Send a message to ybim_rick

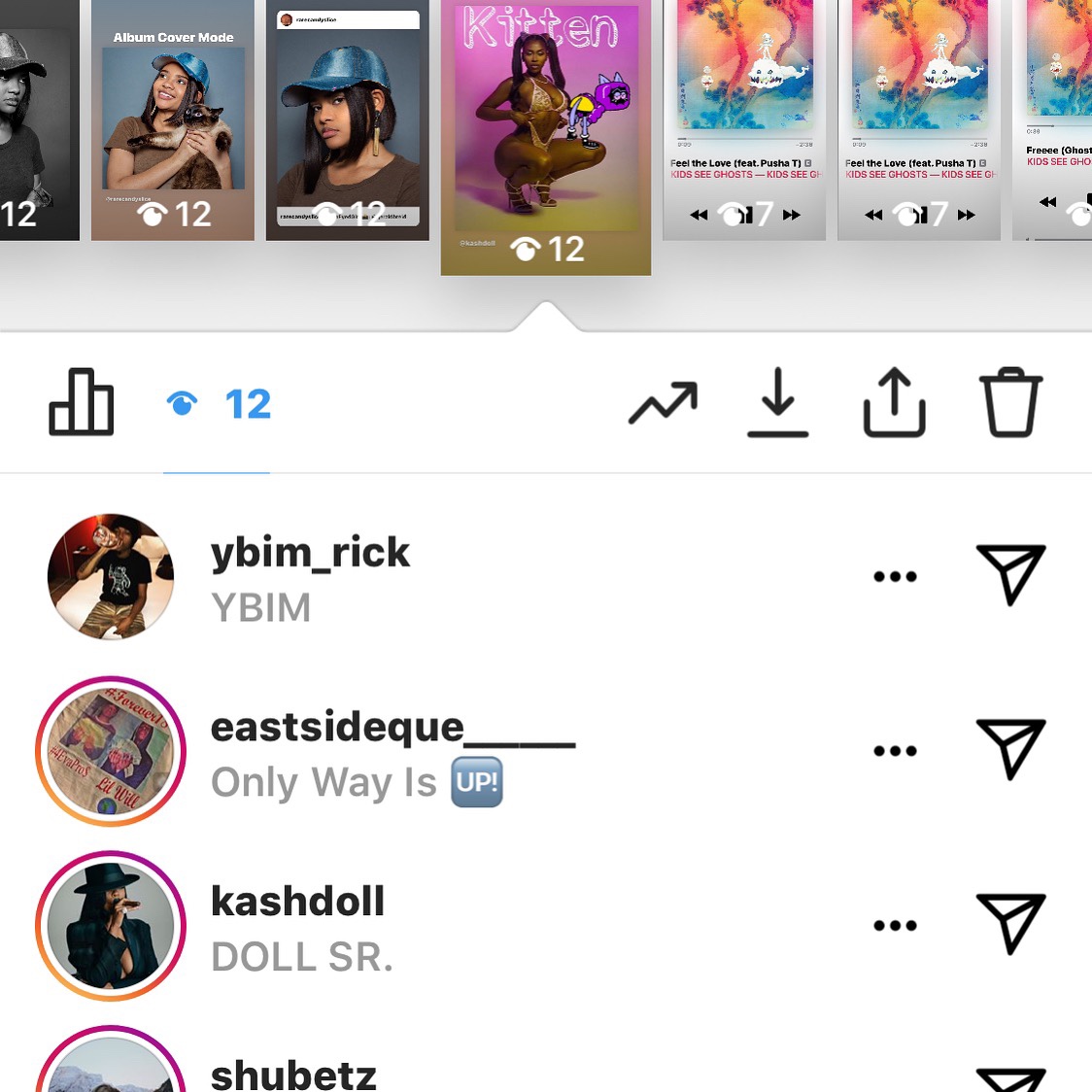click(x=1010, y=575)
